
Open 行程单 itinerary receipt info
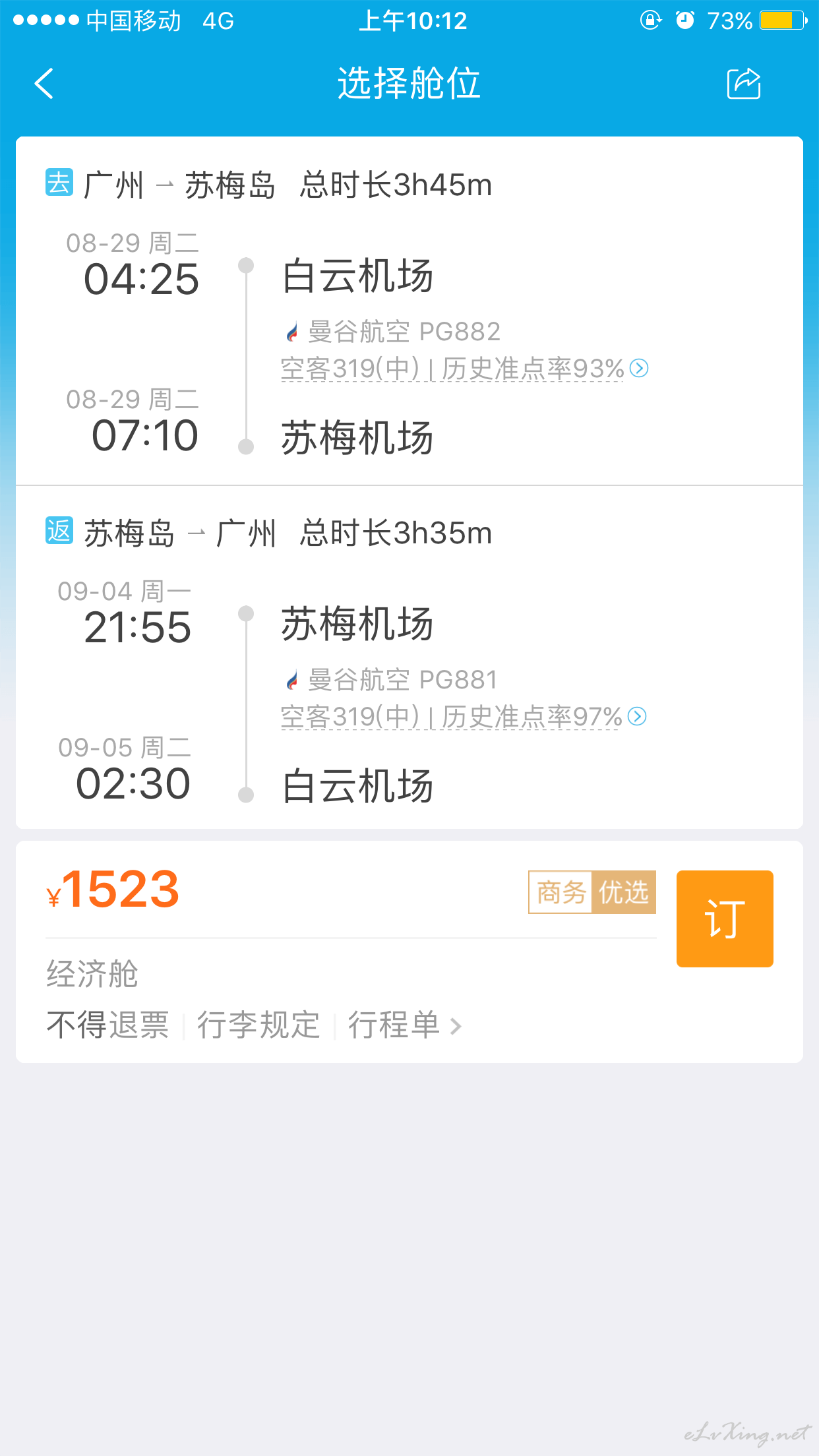(404, 1025)
